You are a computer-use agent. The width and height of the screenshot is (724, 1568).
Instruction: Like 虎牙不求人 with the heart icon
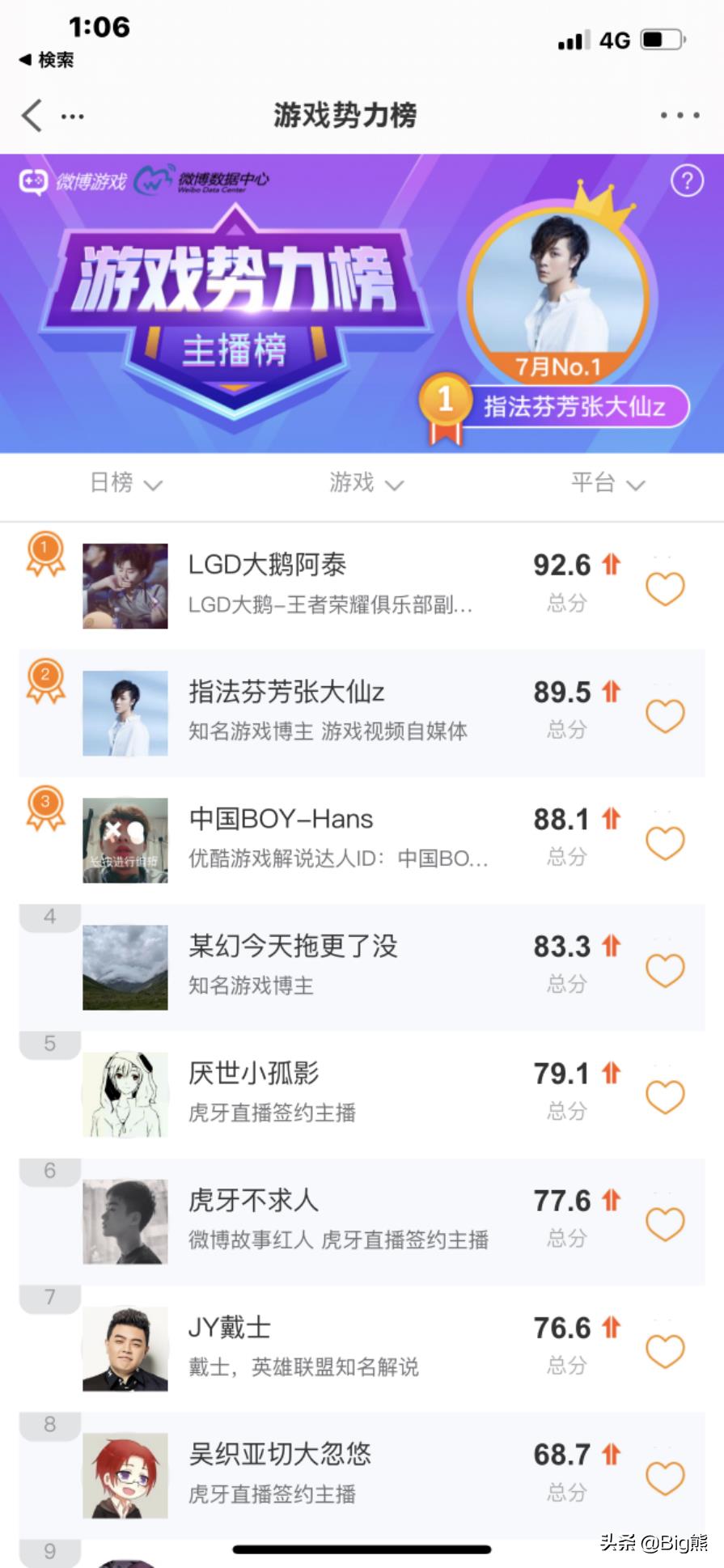click(665, 1224)
